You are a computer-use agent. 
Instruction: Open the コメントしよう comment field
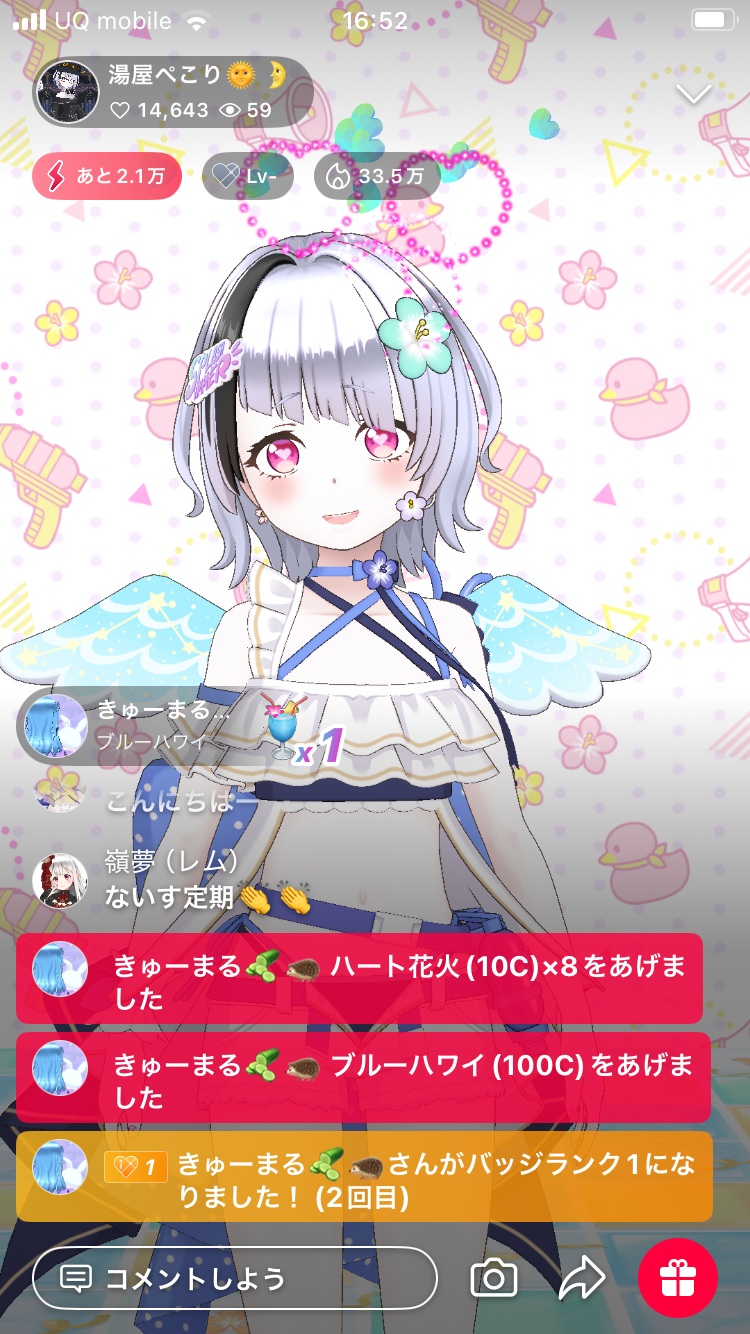coord(235,1278)
